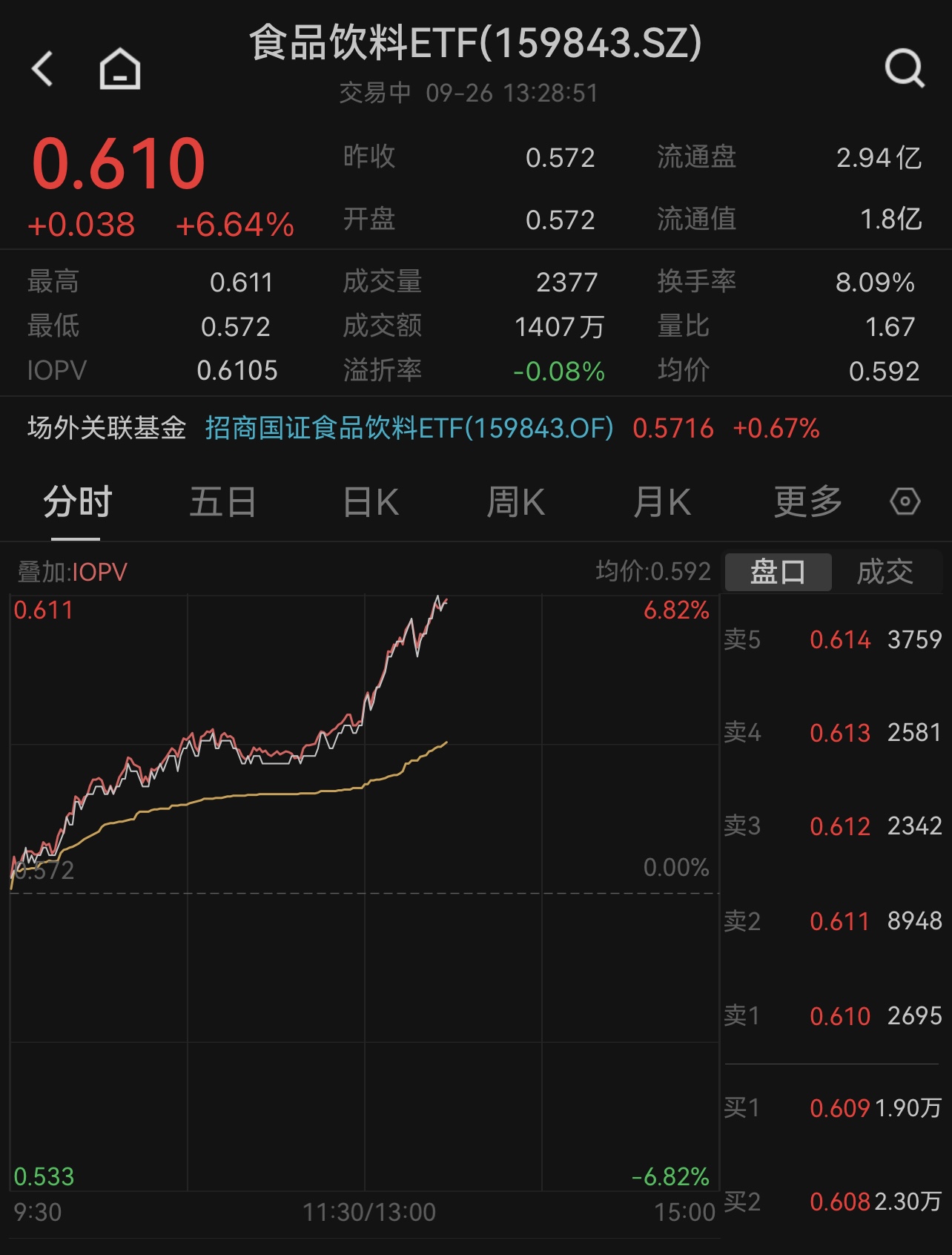
Task: Switch to the 日K chart tab
Action: [371, 502]
